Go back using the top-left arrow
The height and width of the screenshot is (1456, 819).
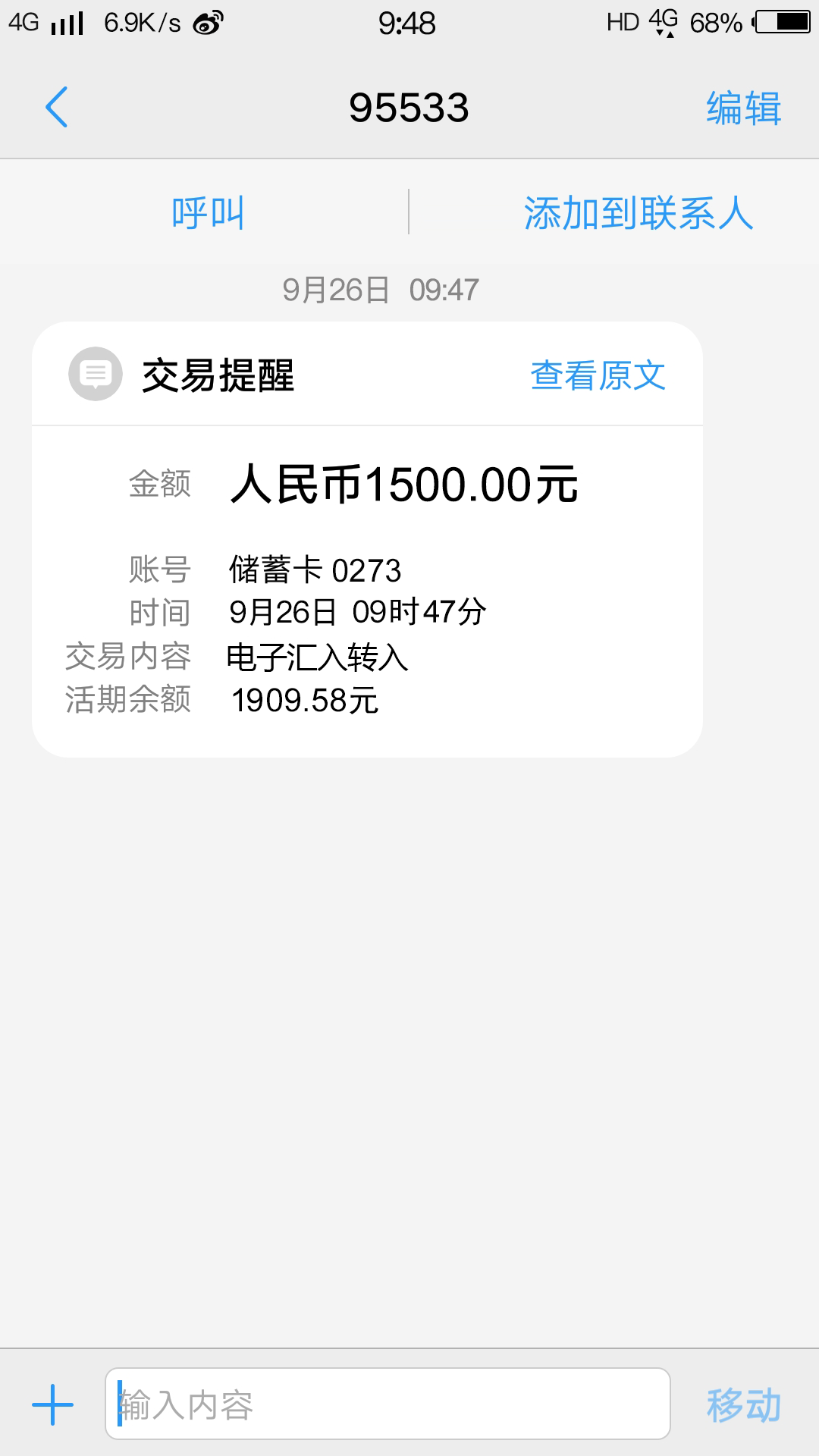click(57, 107)
